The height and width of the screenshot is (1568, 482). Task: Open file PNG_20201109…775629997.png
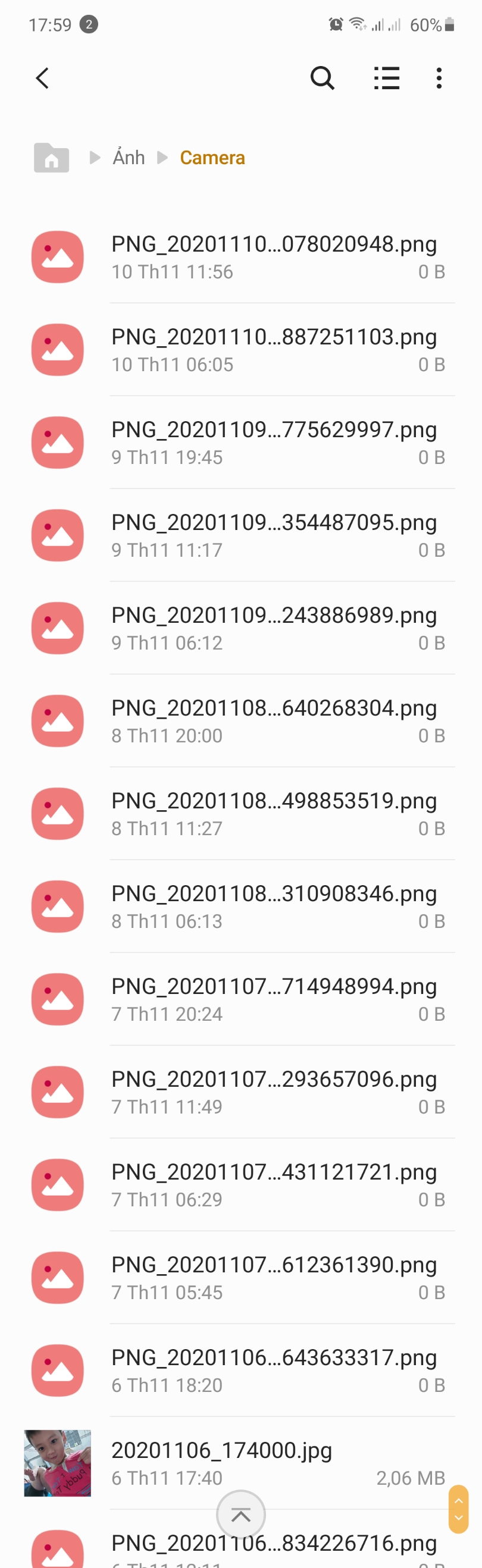click(x=274, y=443)
